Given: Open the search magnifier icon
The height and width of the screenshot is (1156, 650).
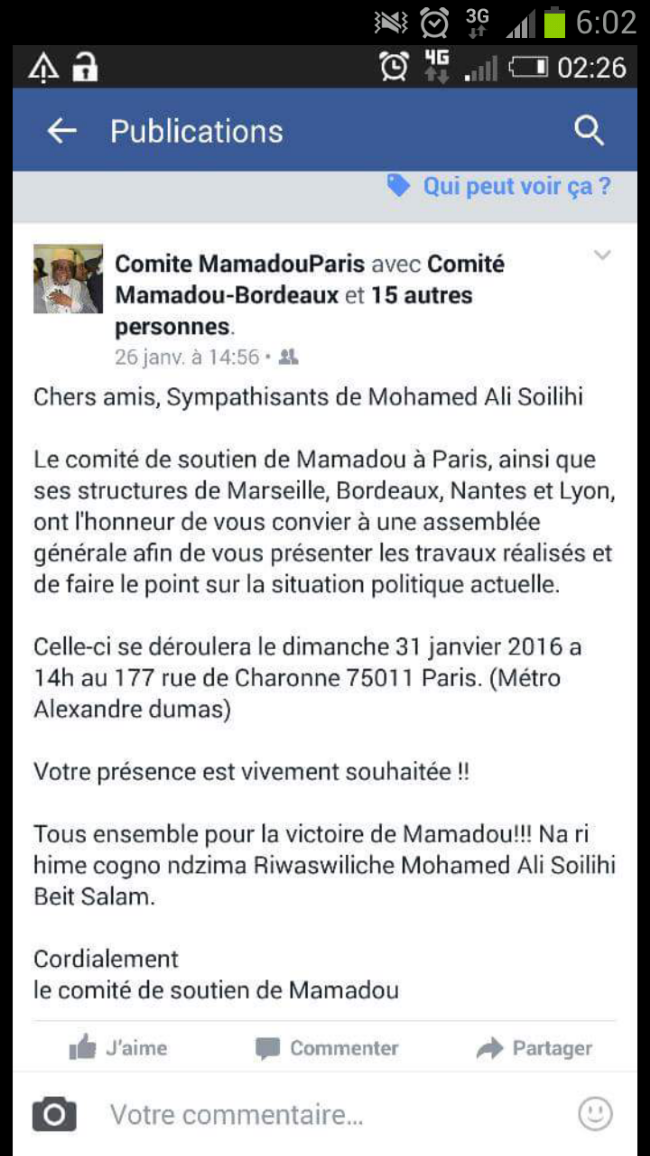Looking at the screenshot, I should coord(589,131).
